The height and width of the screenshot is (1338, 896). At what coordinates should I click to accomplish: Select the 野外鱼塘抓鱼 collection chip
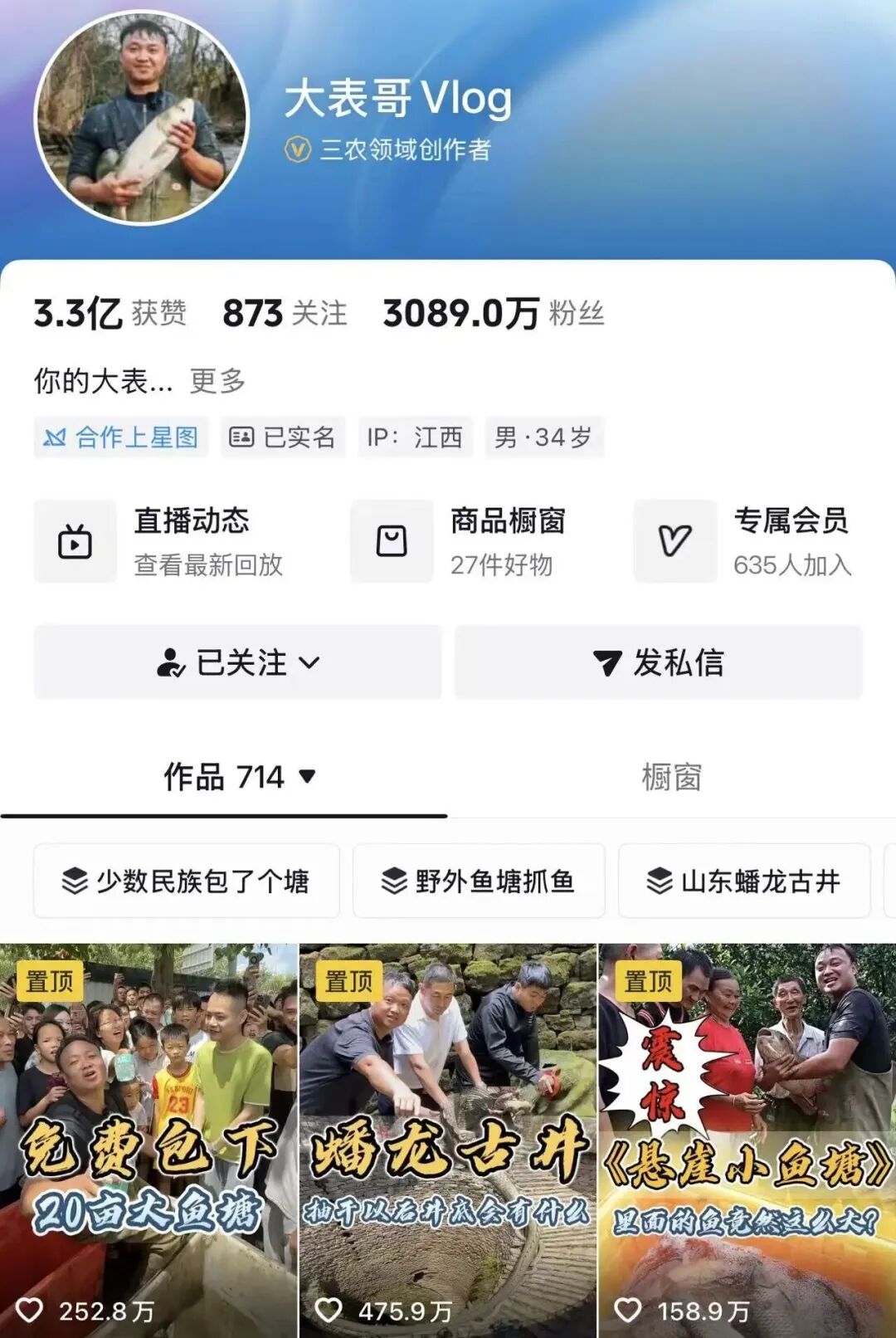pos(479,881)
